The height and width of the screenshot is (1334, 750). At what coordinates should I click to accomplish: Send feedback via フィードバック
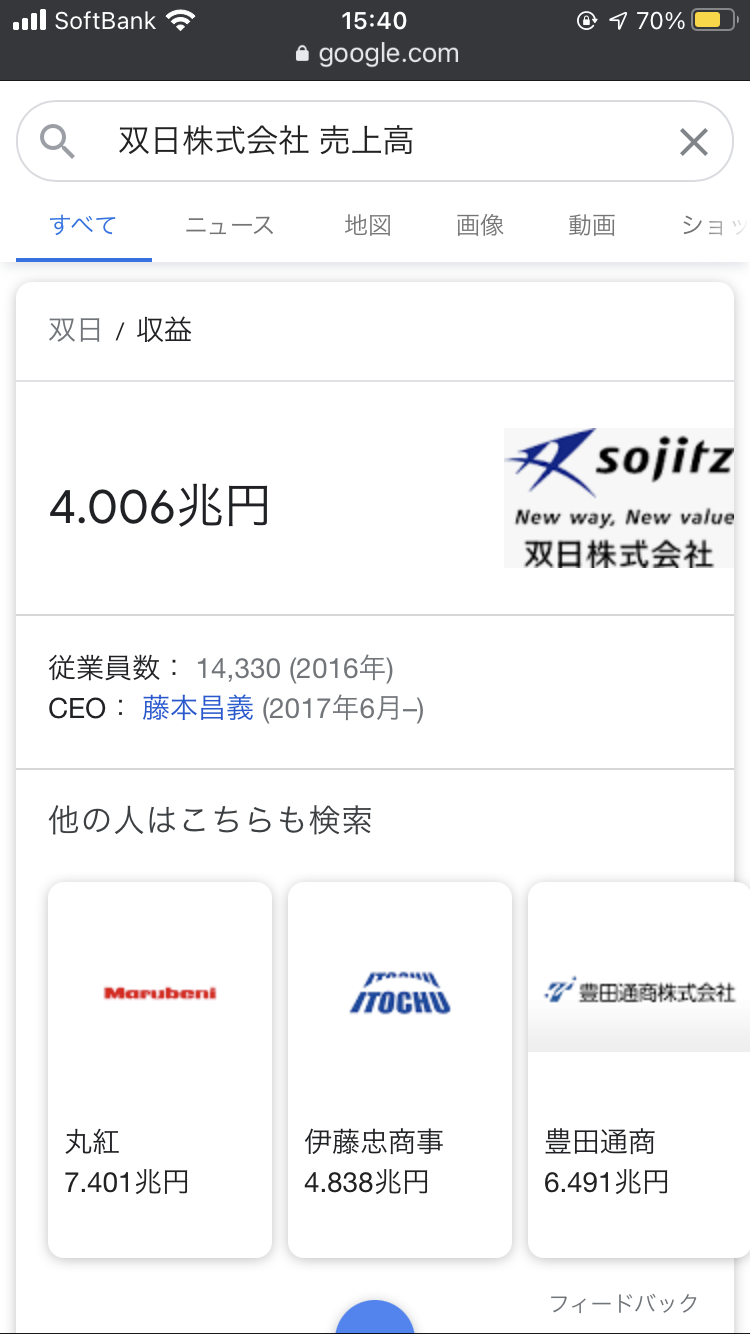pyautogui.click(x=623, y=1302)
